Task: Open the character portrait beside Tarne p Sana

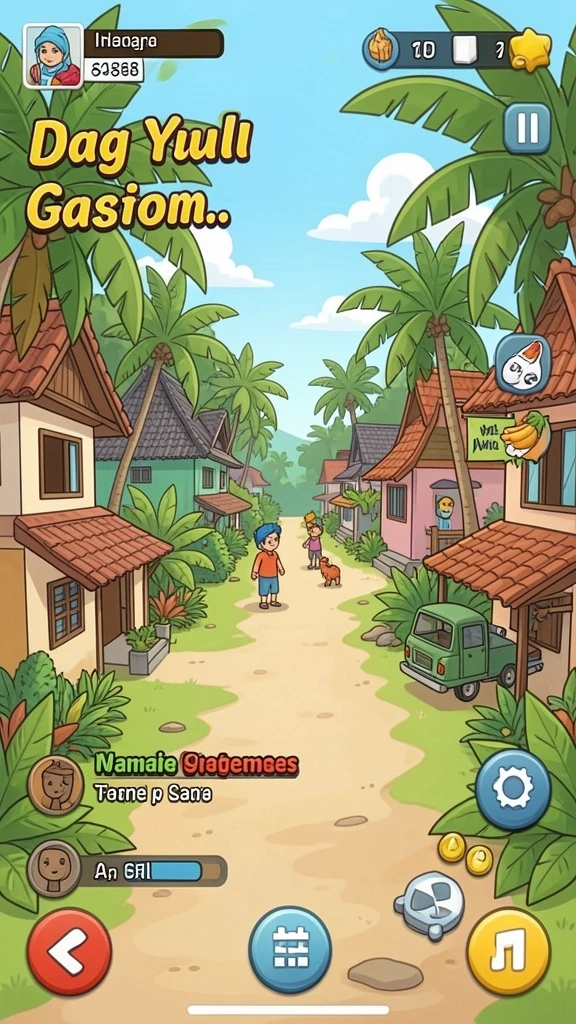Action: pos(56,785)
